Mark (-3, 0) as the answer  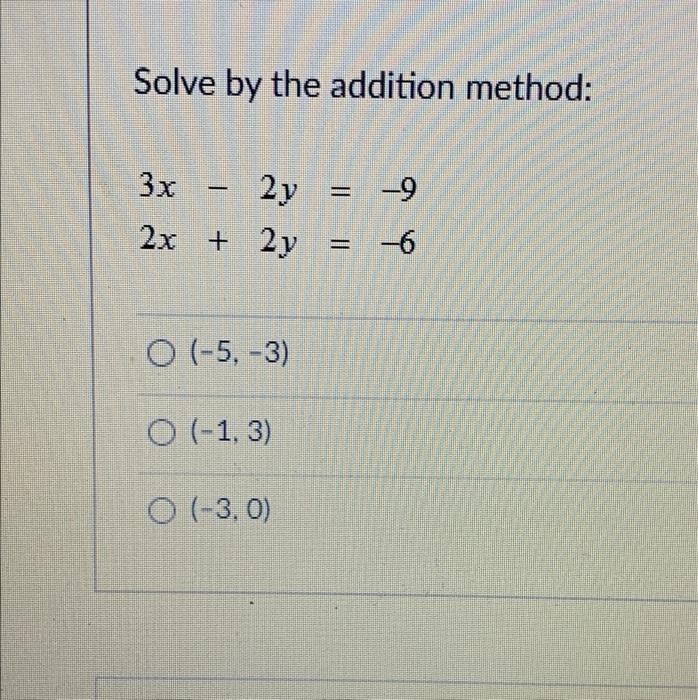[x=159, y=513]
